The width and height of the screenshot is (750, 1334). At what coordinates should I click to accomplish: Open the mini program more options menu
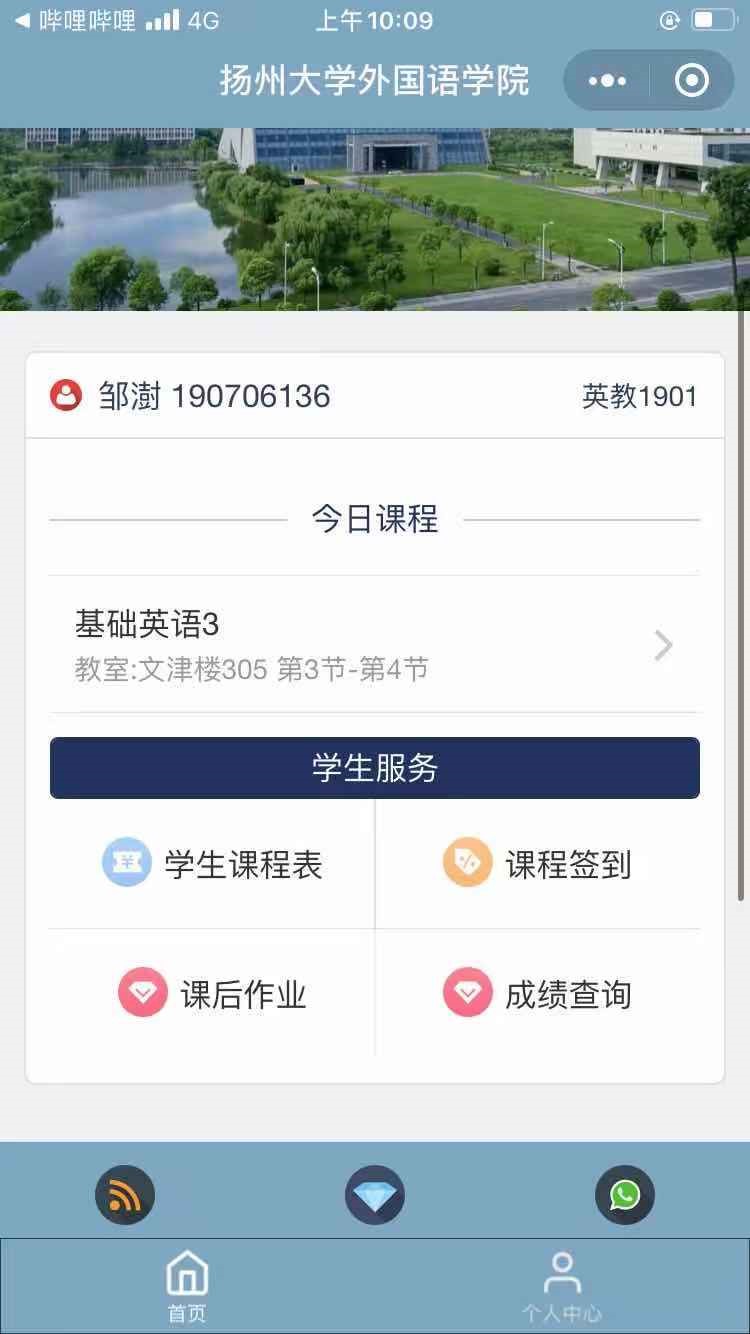pos(607,81)
